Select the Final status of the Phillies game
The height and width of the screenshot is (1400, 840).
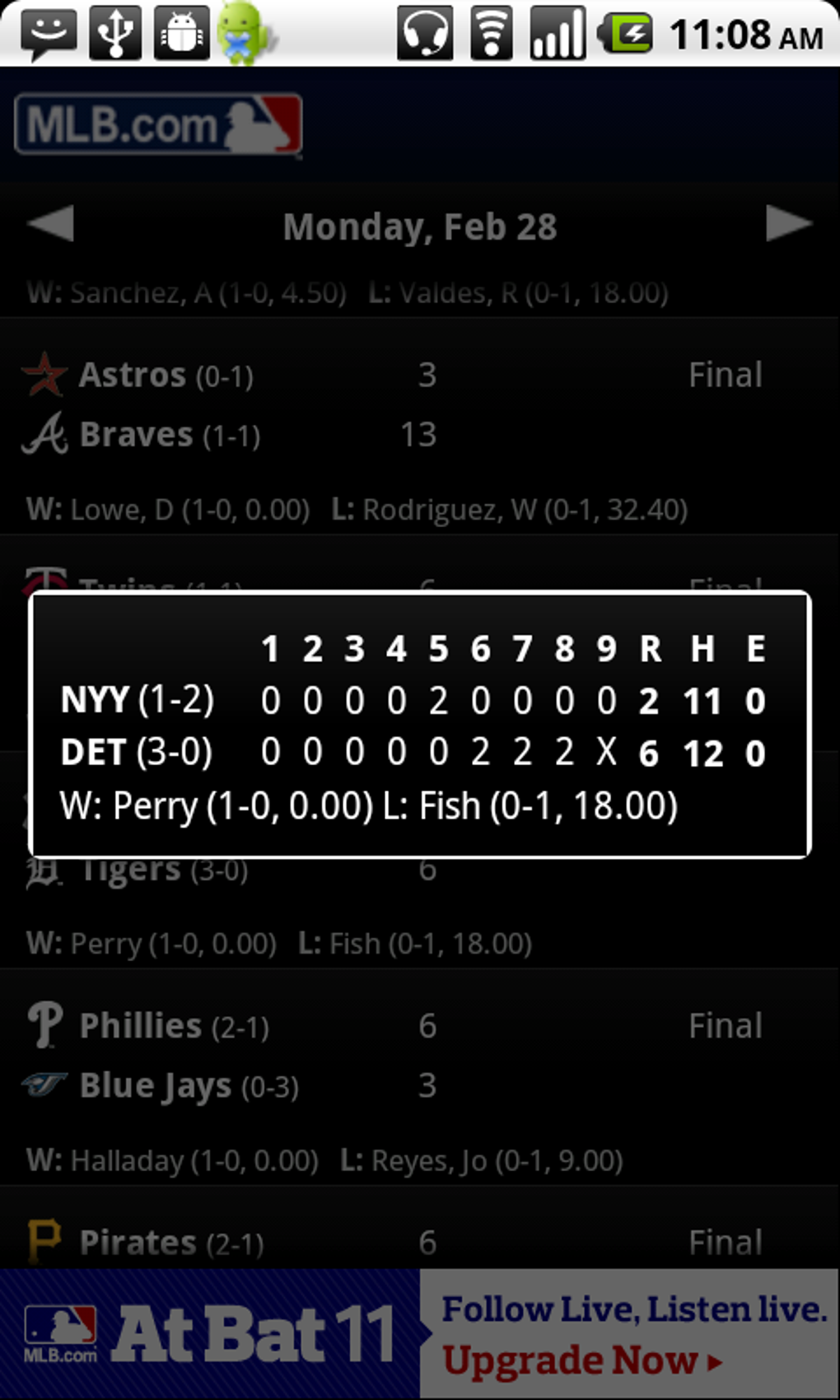(724, 1024)
